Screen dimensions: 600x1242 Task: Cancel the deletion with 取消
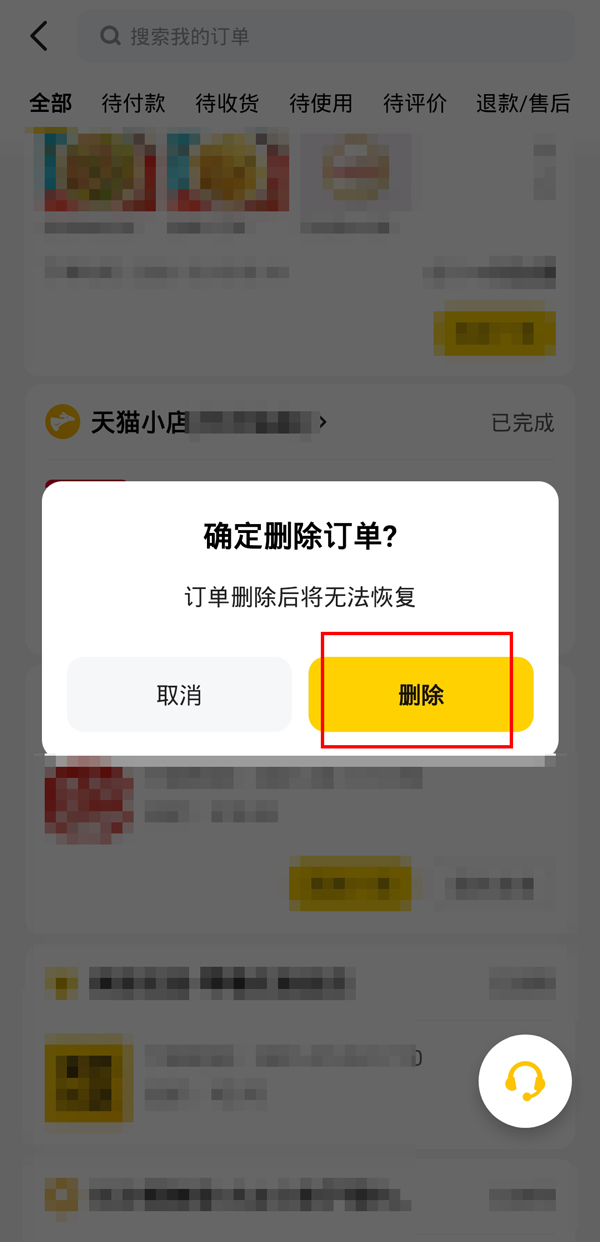click(x=179, y=695)
